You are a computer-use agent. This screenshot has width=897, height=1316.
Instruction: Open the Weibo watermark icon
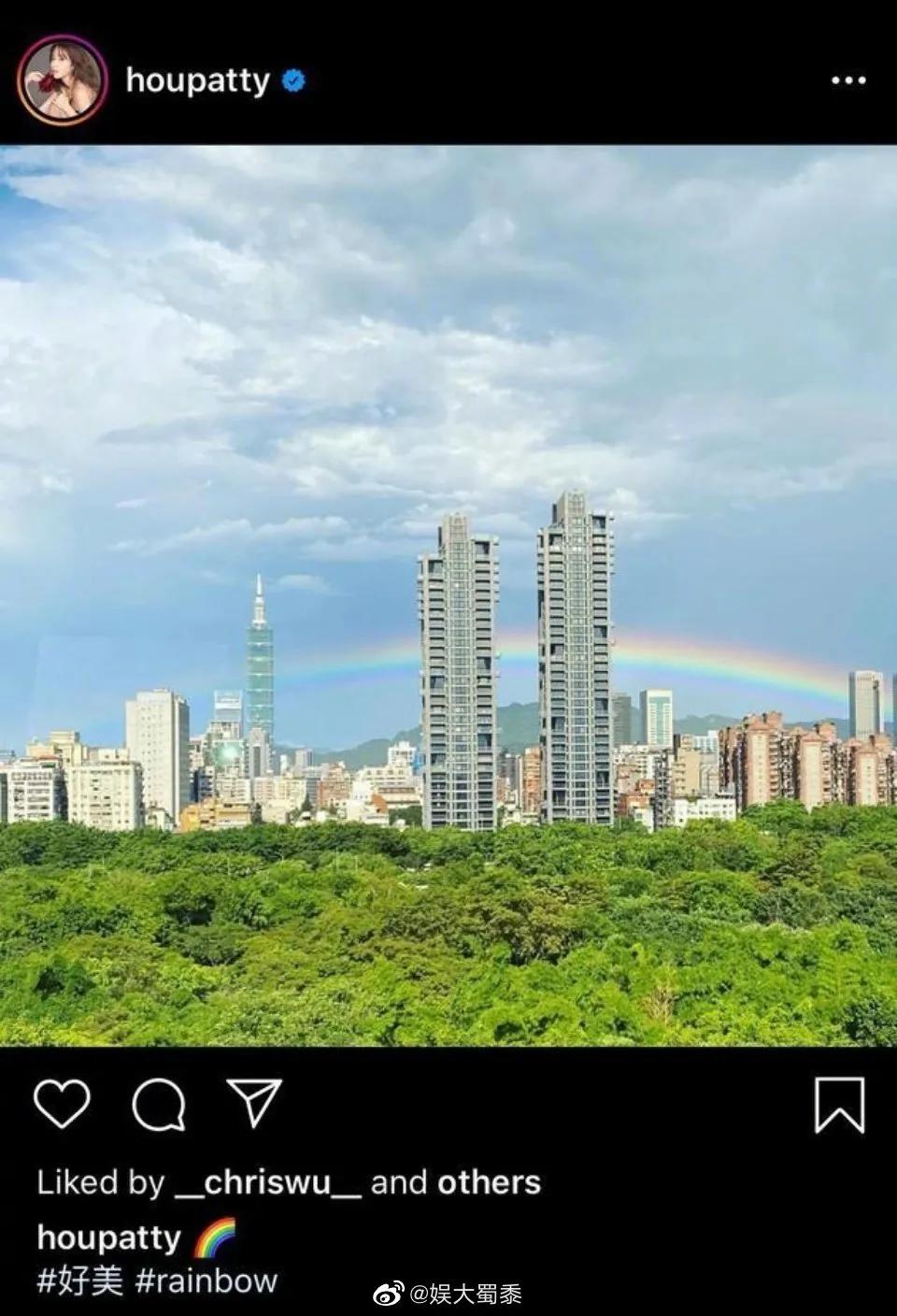point(390,1295)
